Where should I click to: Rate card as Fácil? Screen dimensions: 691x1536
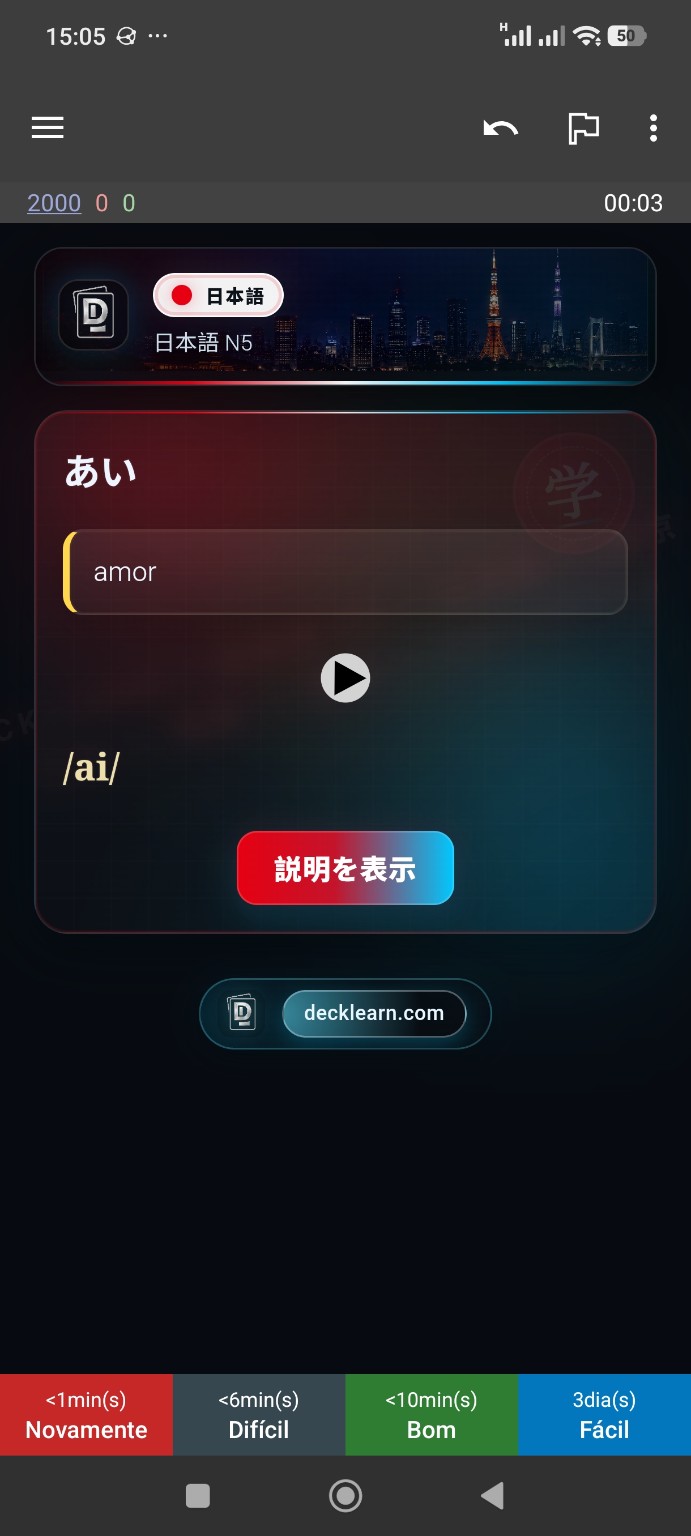(605, 1415)
